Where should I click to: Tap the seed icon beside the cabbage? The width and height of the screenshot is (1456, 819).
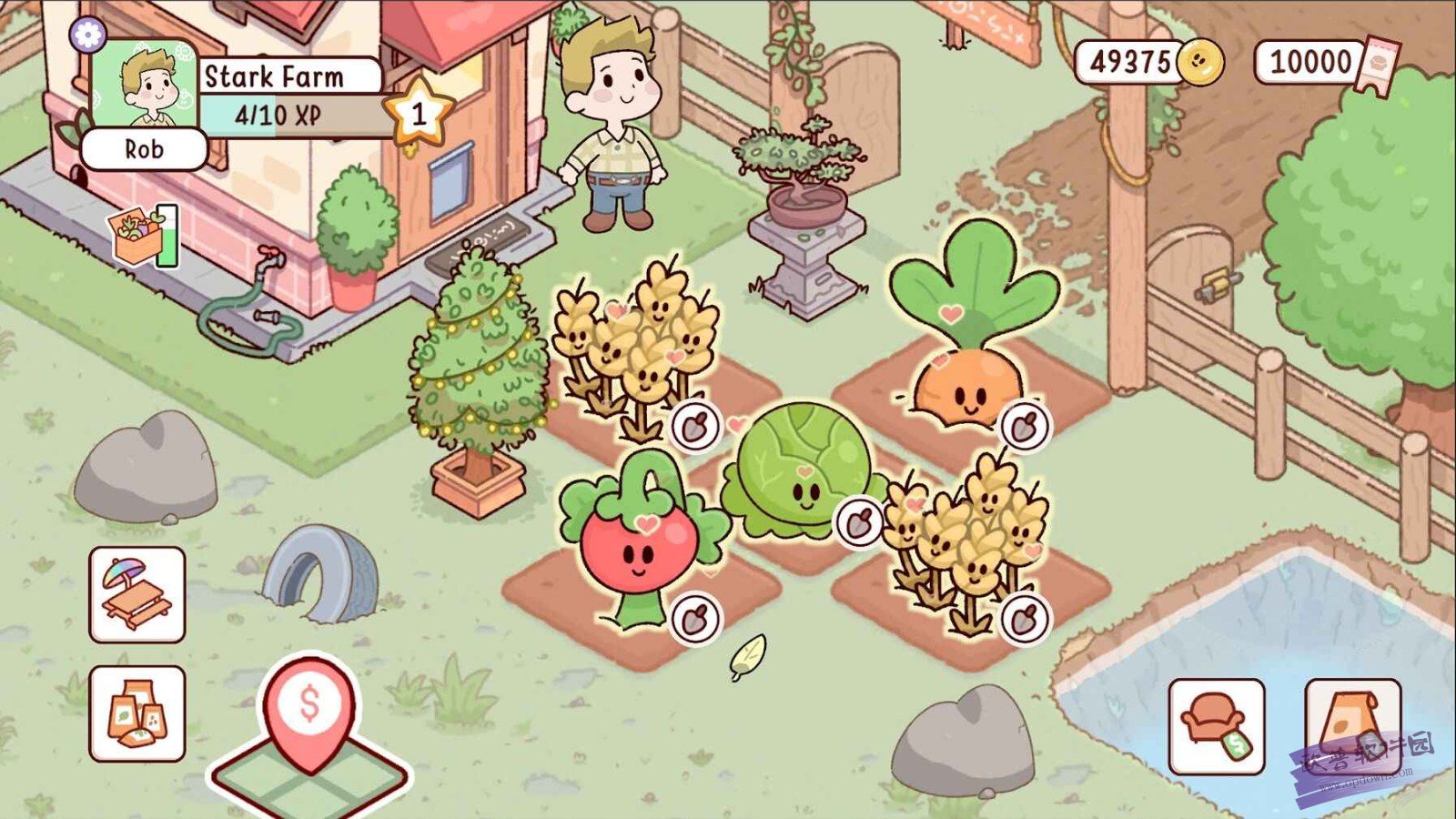[x=859, y=522]
